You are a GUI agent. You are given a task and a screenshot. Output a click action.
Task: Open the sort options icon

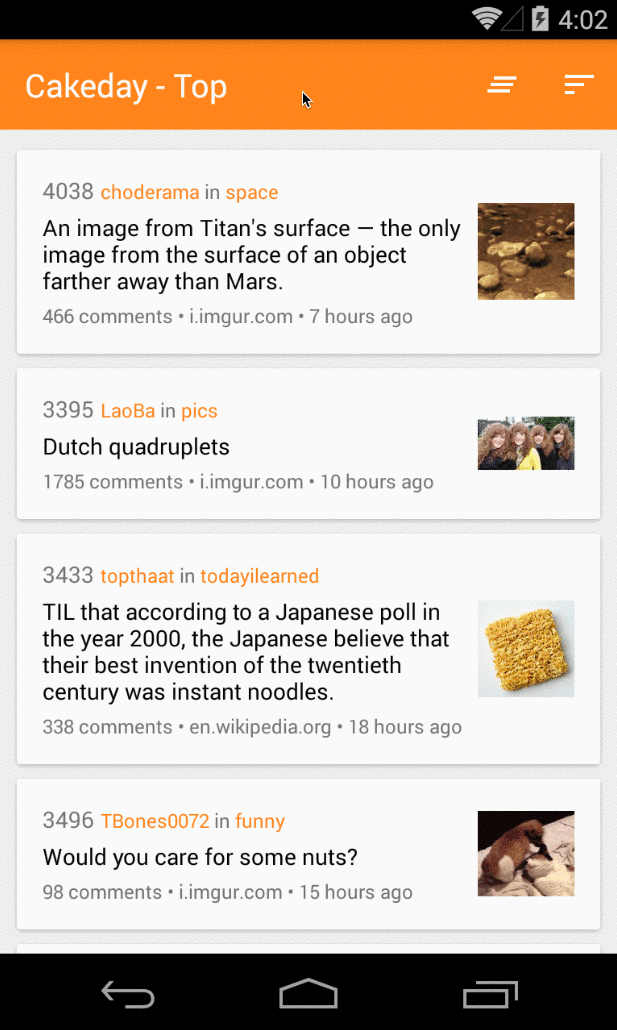click(578, 86)
